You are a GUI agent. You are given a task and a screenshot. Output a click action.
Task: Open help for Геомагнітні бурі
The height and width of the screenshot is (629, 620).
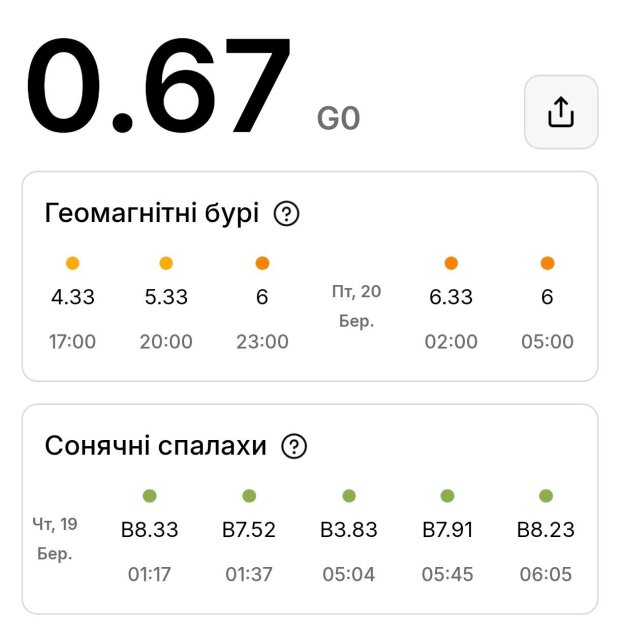286,214
